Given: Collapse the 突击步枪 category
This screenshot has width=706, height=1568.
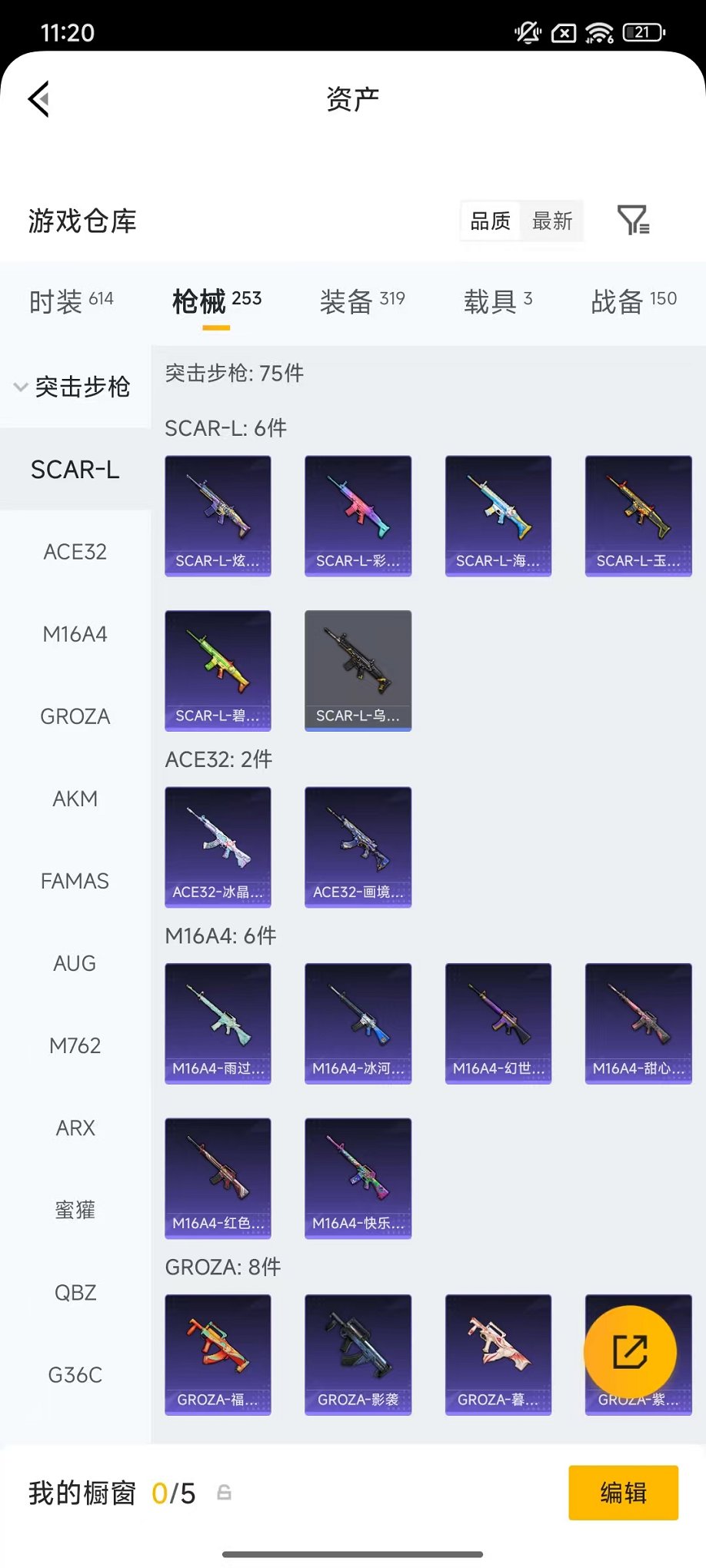Looking at the screenshot, I should coord(75,387).
